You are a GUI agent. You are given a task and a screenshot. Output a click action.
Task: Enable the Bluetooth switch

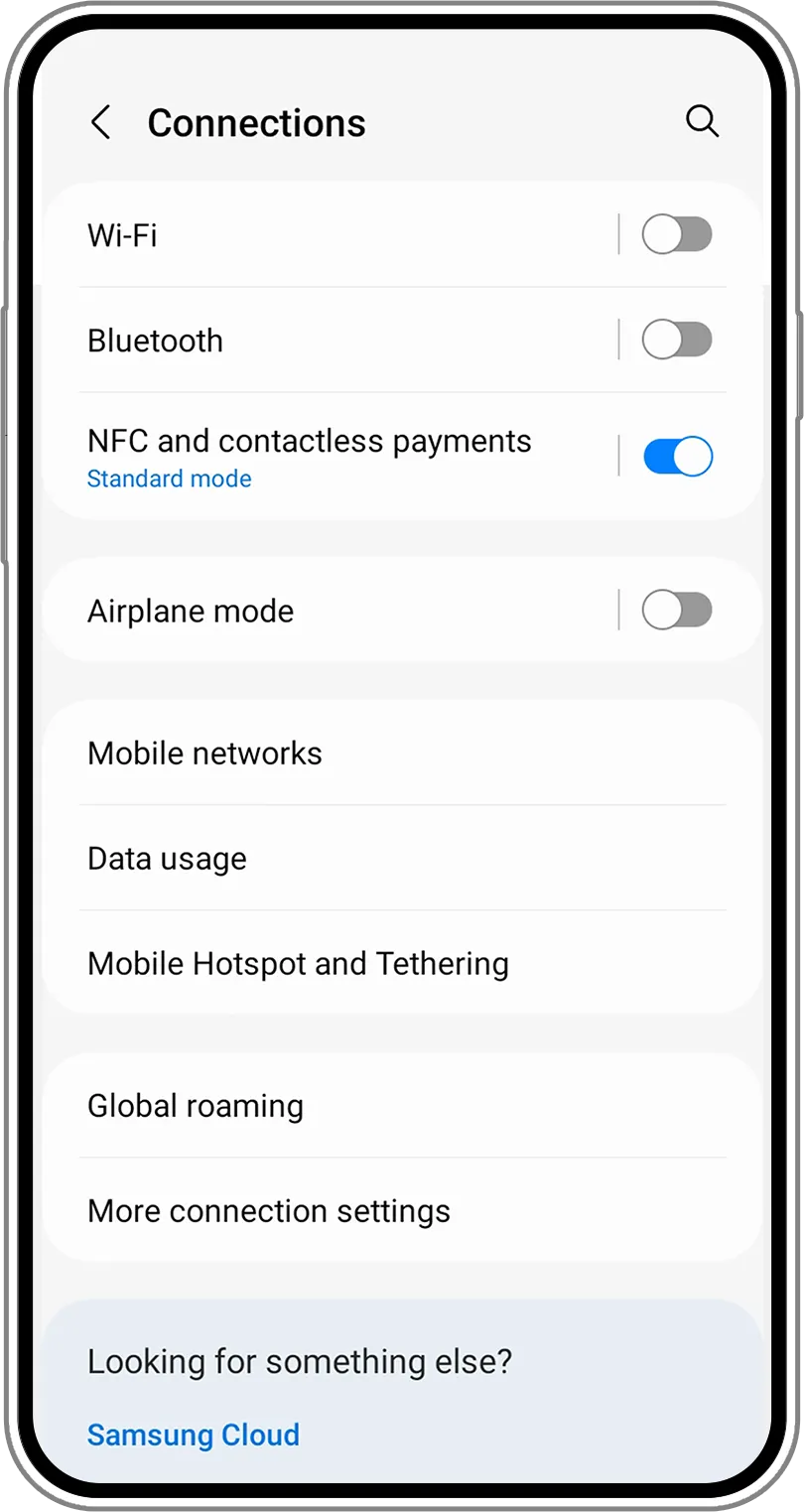[x=677, y=341]
